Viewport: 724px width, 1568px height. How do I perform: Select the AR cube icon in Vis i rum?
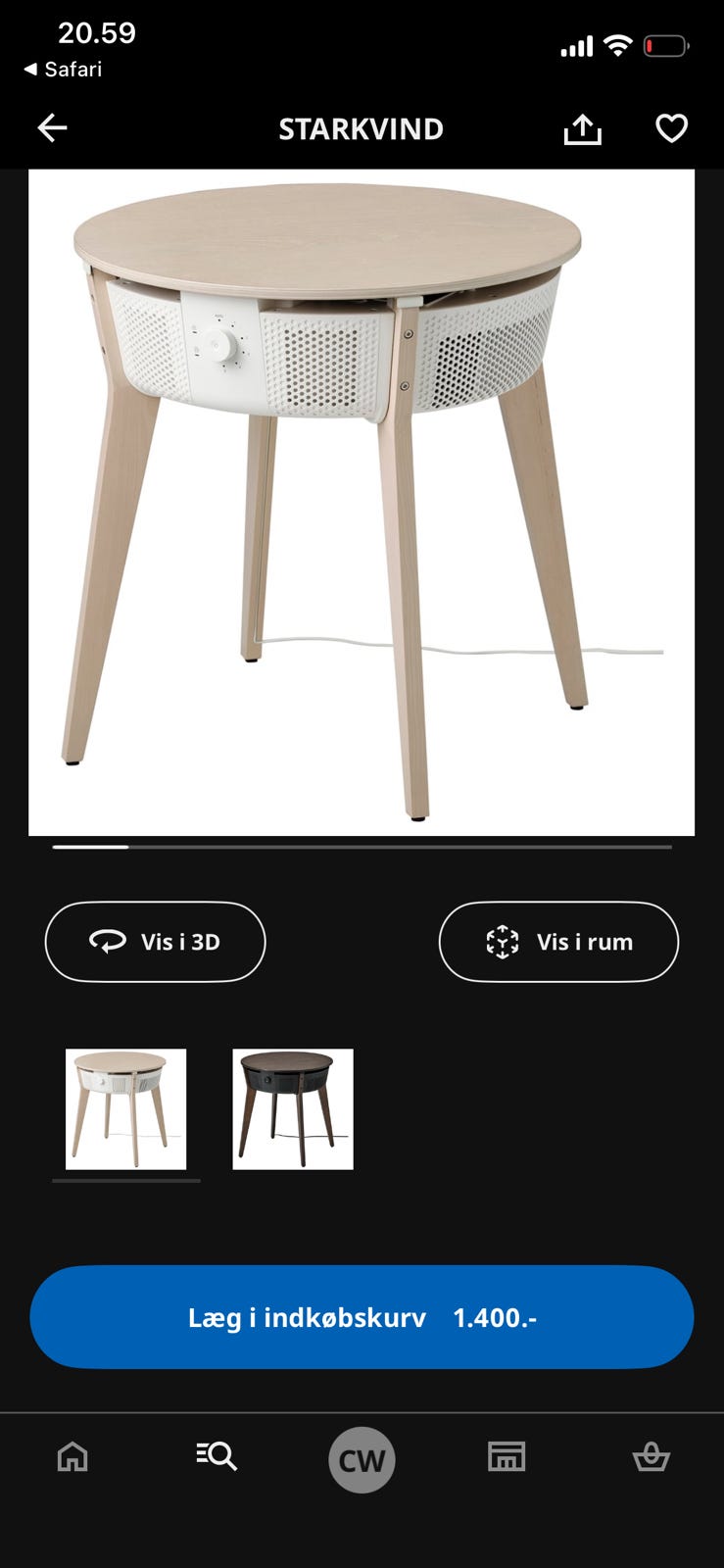tap(505, 942)
